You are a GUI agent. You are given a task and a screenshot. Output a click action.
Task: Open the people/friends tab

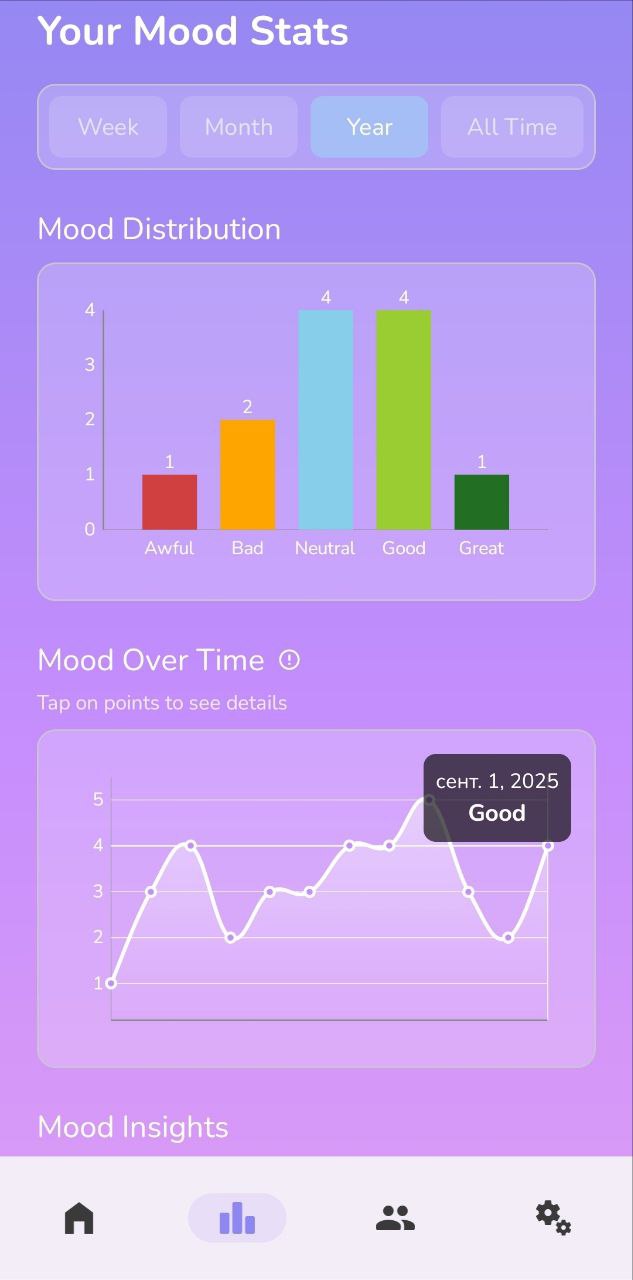(x=395, y=1218)
